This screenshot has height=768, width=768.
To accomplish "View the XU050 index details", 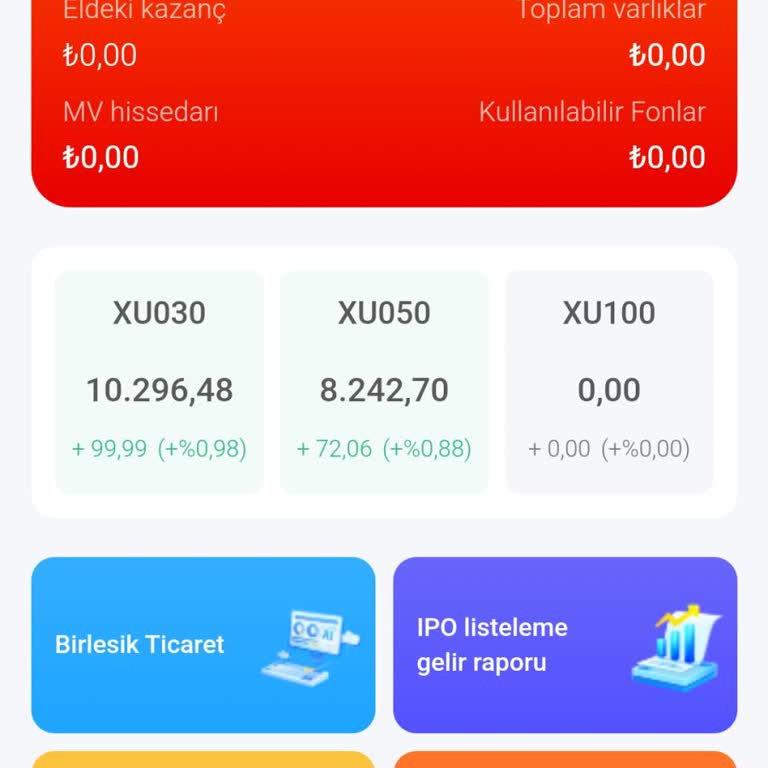I will [384, 381].
